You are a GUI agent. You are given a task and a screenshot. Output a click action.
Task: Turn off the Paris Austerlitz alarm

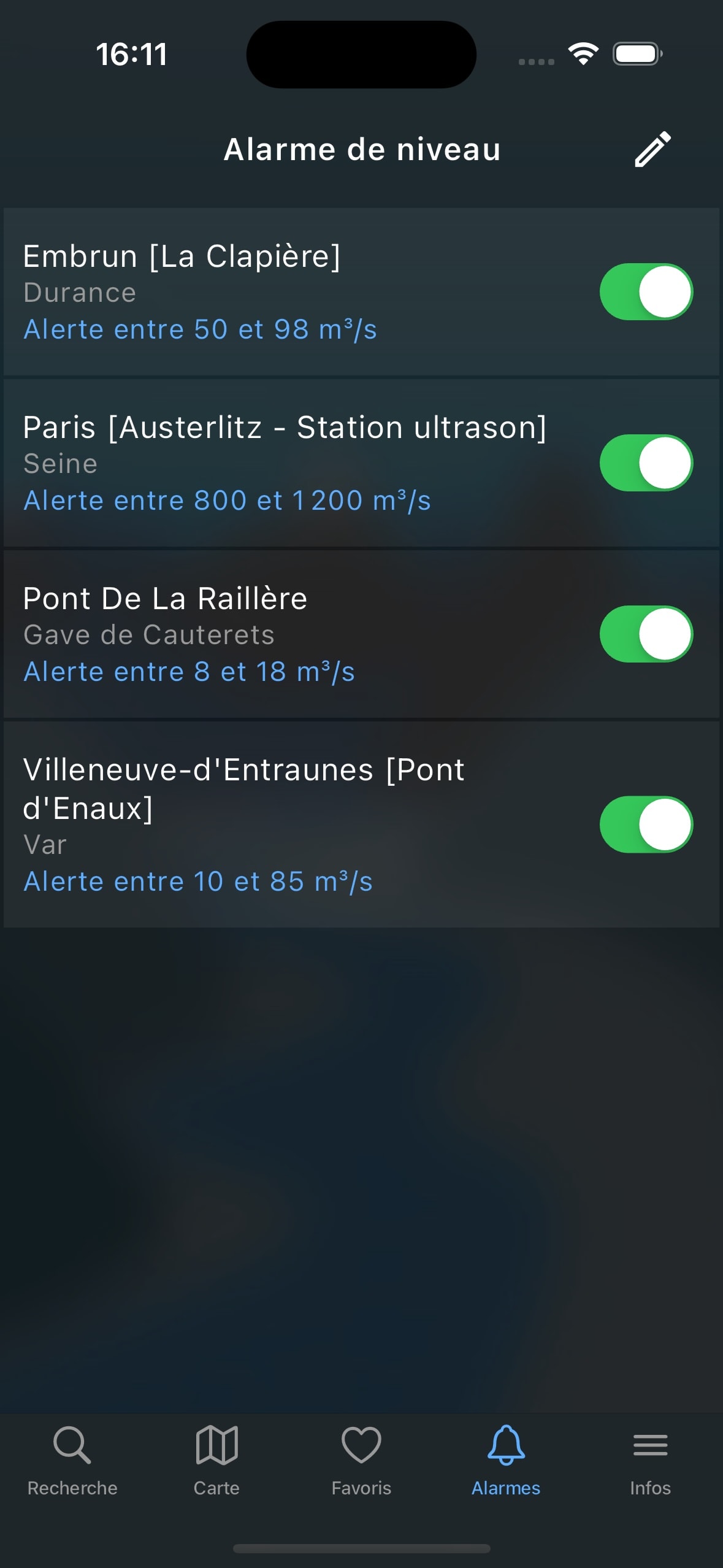pos(646,463)
